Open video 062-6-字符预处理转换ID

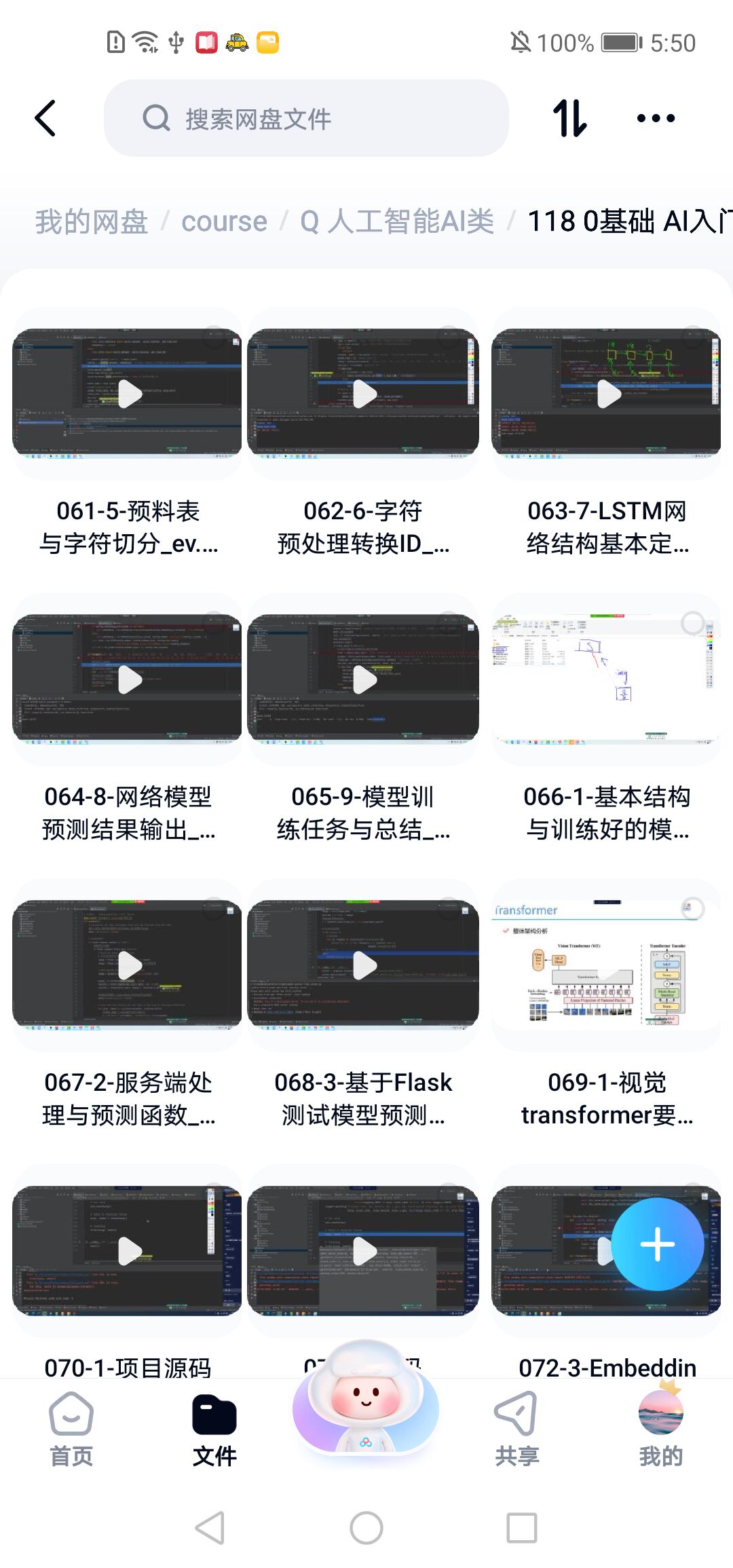point(363,394)
